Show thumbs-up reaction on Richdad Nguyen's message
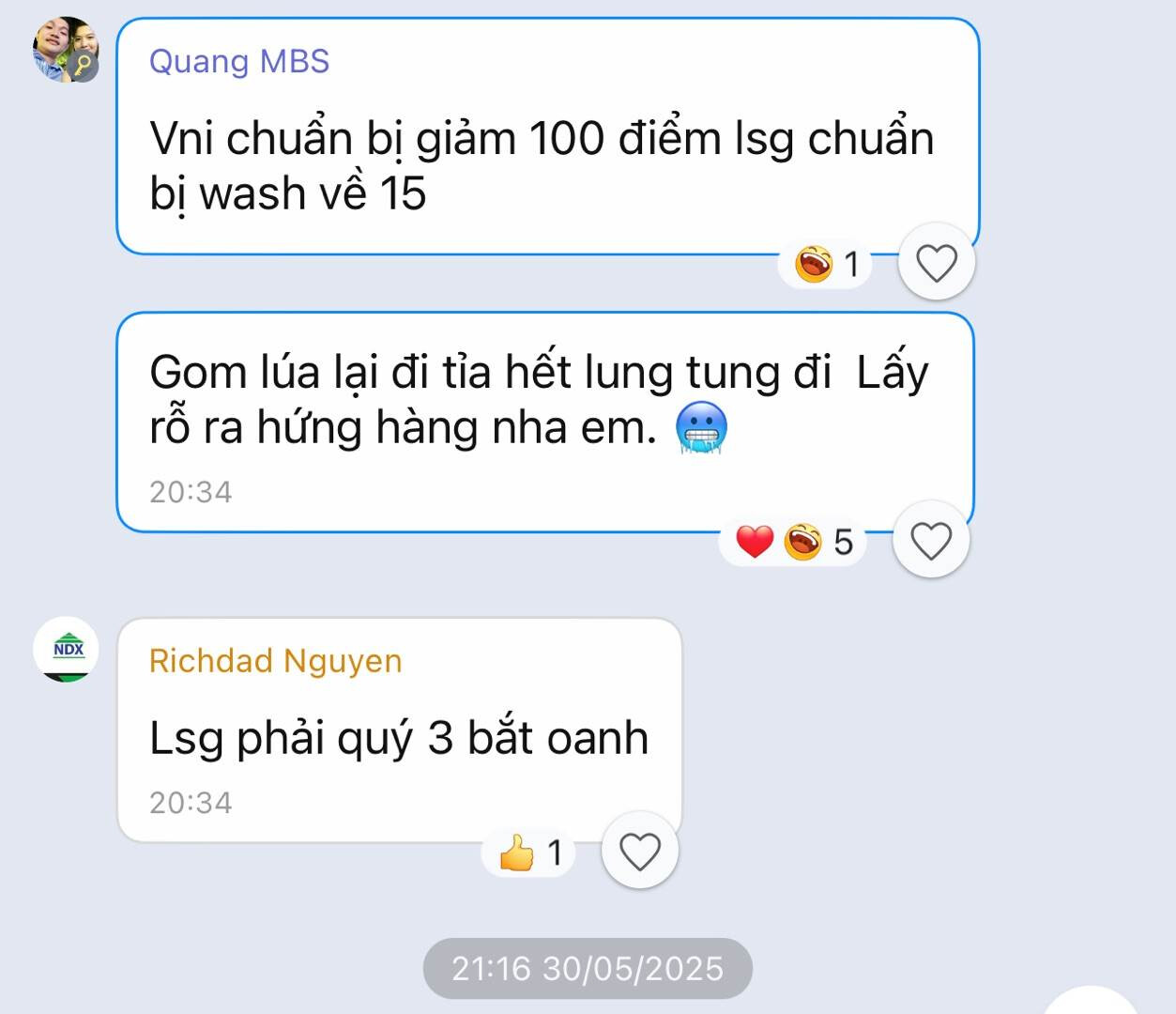The width and height of the screenshot is (1176, 1014). click(529, 853)
